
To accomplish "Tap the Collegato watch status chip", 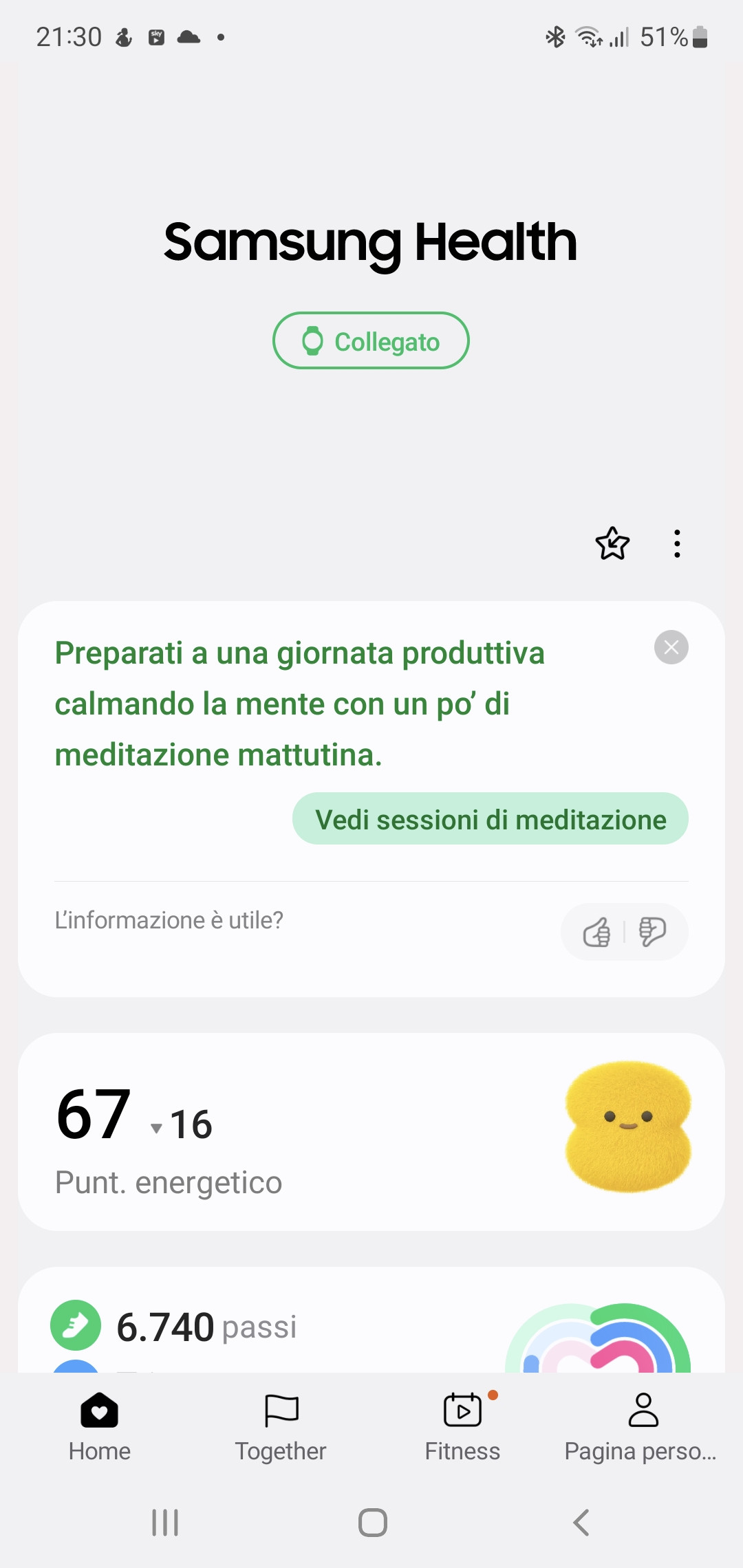I will click(x=371, y=341).
